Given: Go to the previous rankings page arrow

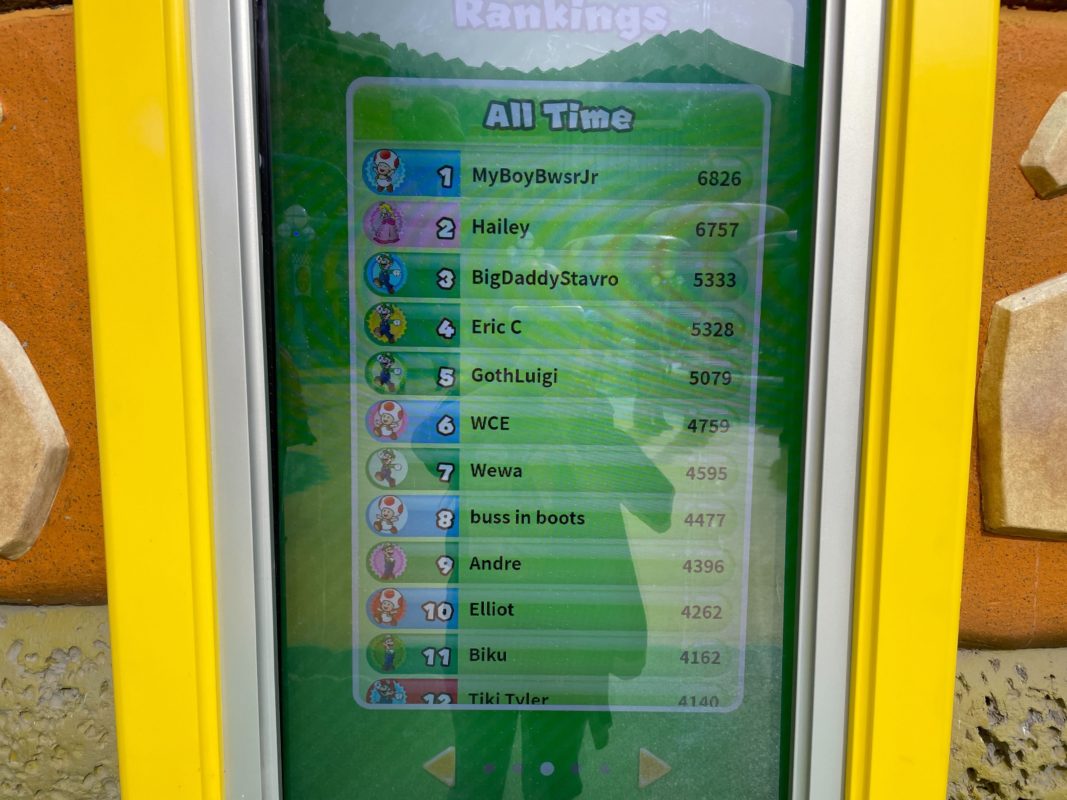Looking at the screenshot, I should click(441, 766).
